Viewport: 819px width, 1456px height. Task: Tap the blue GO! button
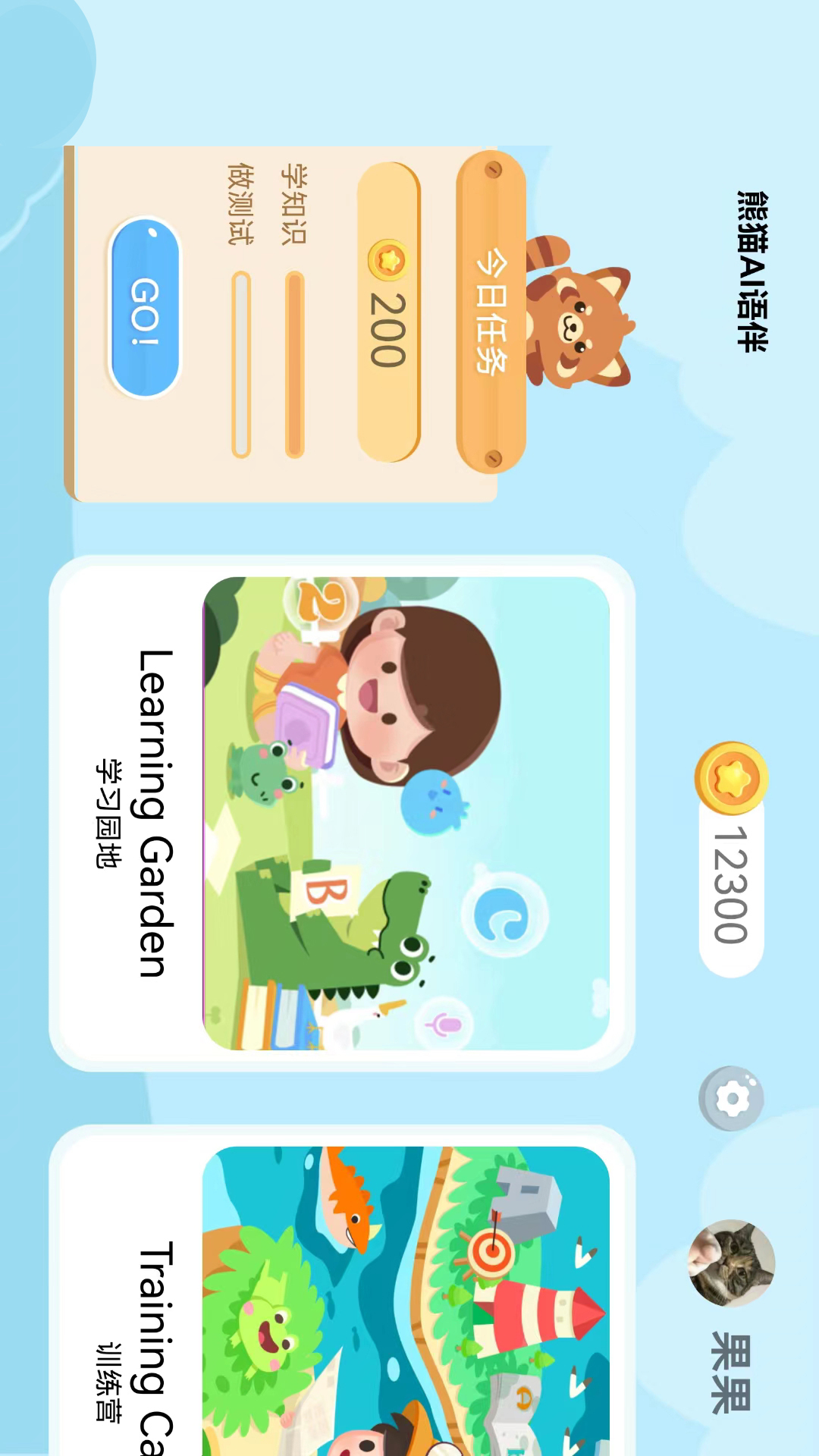coord(145,308)
